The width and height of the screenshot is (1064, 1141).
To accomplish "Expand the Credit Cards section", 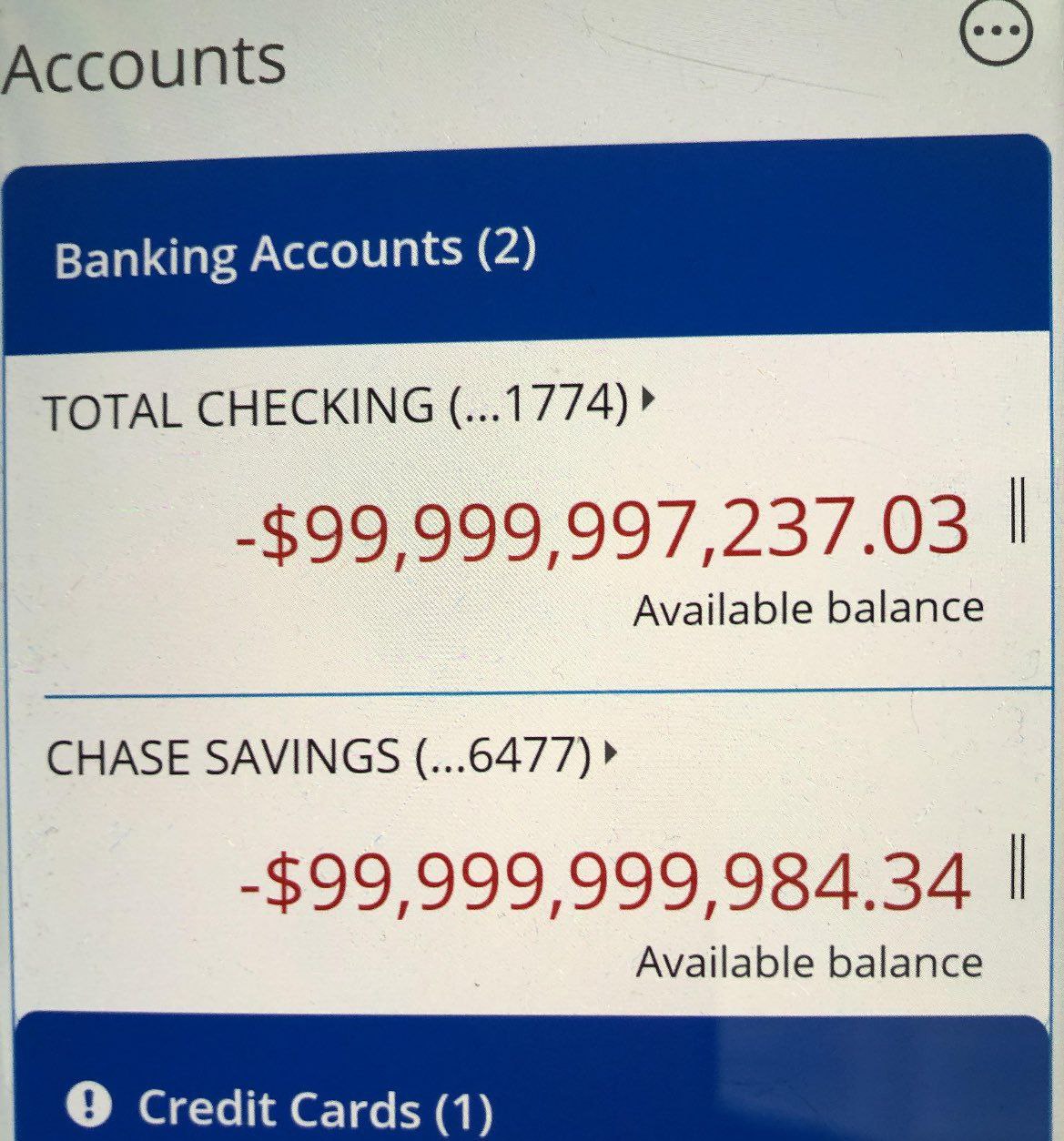I will 314,1107.
